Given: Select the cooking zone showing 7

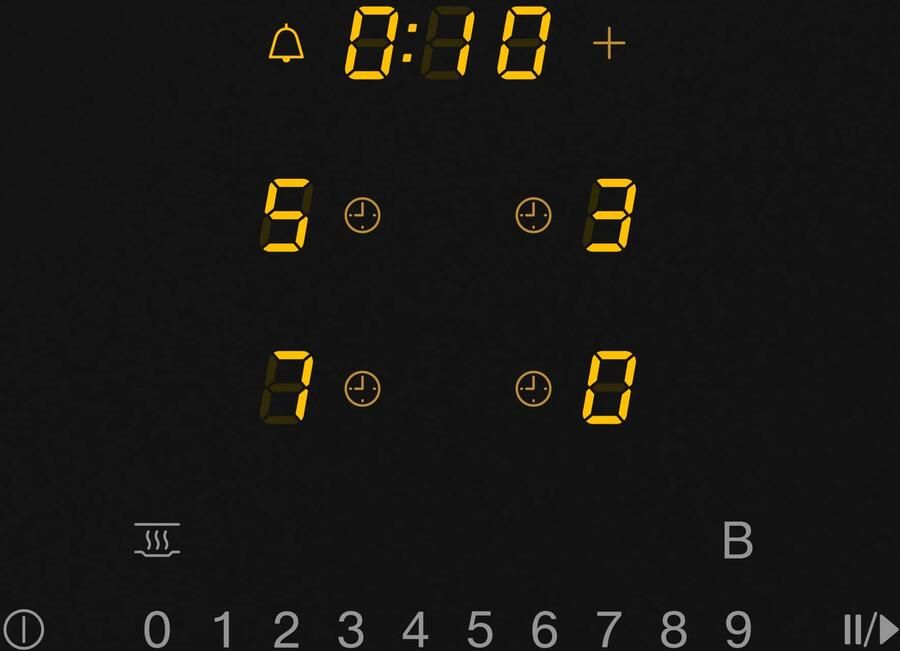Looking at the screenshot, I should tap(286, 387).
